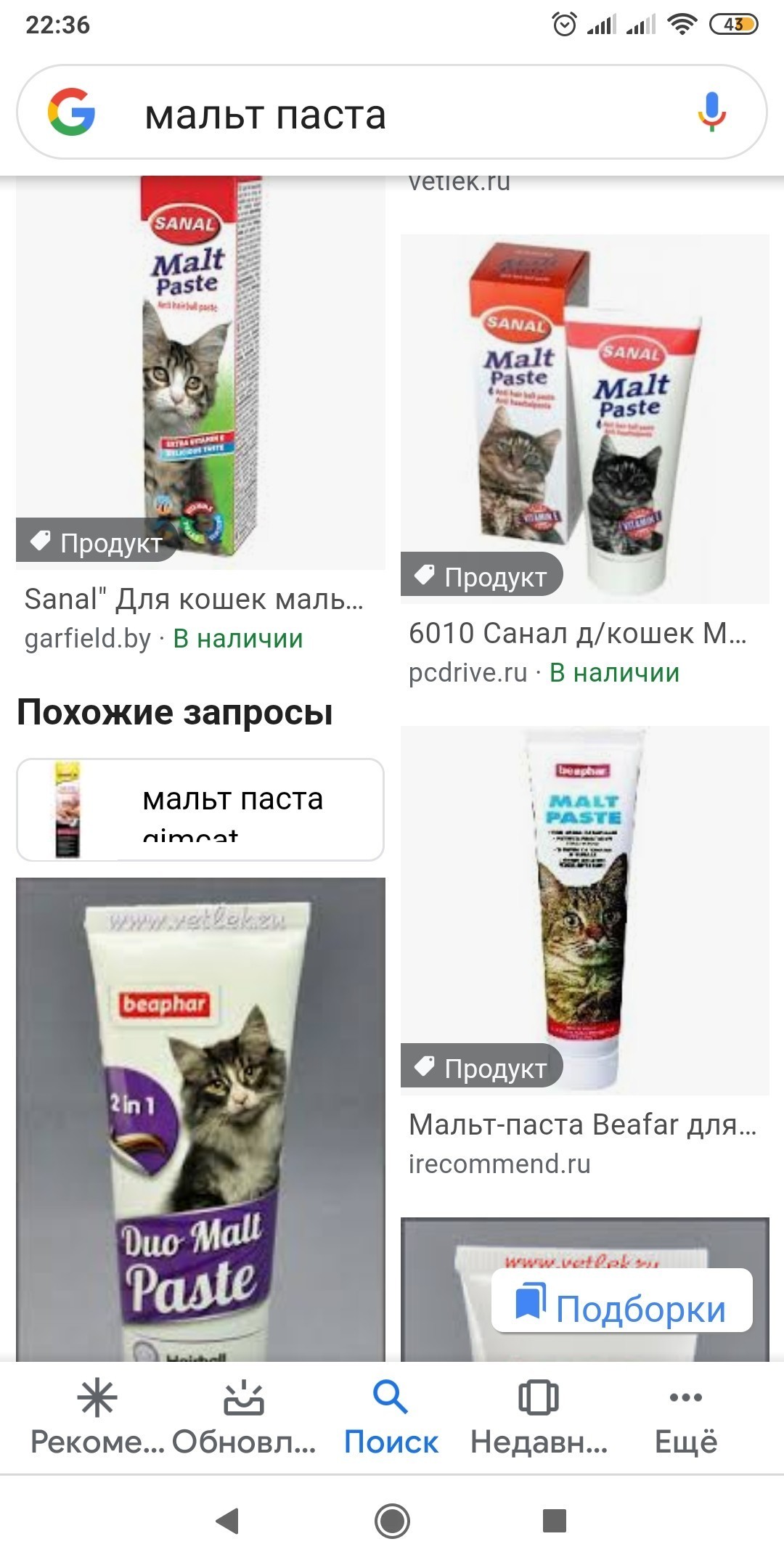Start voice search with the microphone
Viewport: 784px width, 1568px height.
711,113
